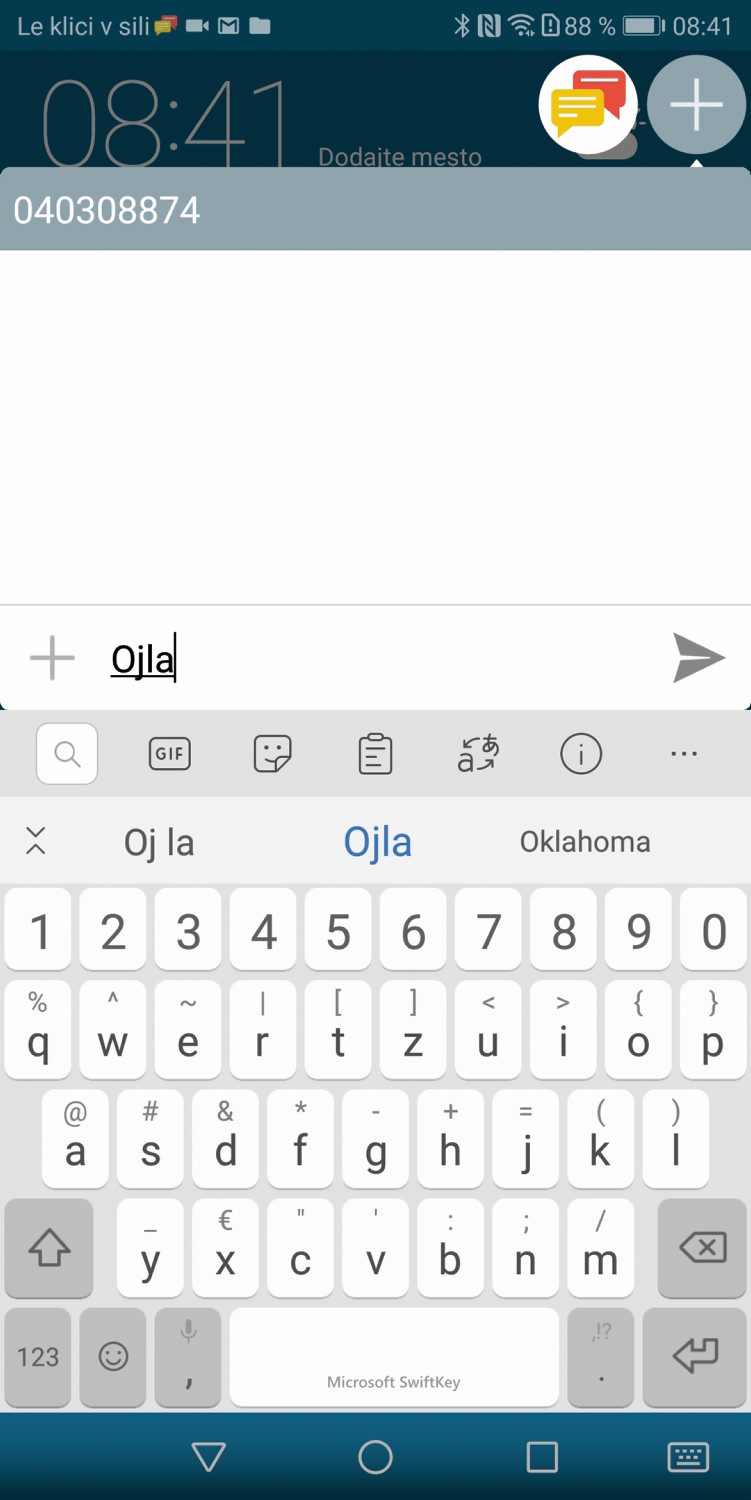Switch to the 123 symbols keyboard

point(38,1356)
